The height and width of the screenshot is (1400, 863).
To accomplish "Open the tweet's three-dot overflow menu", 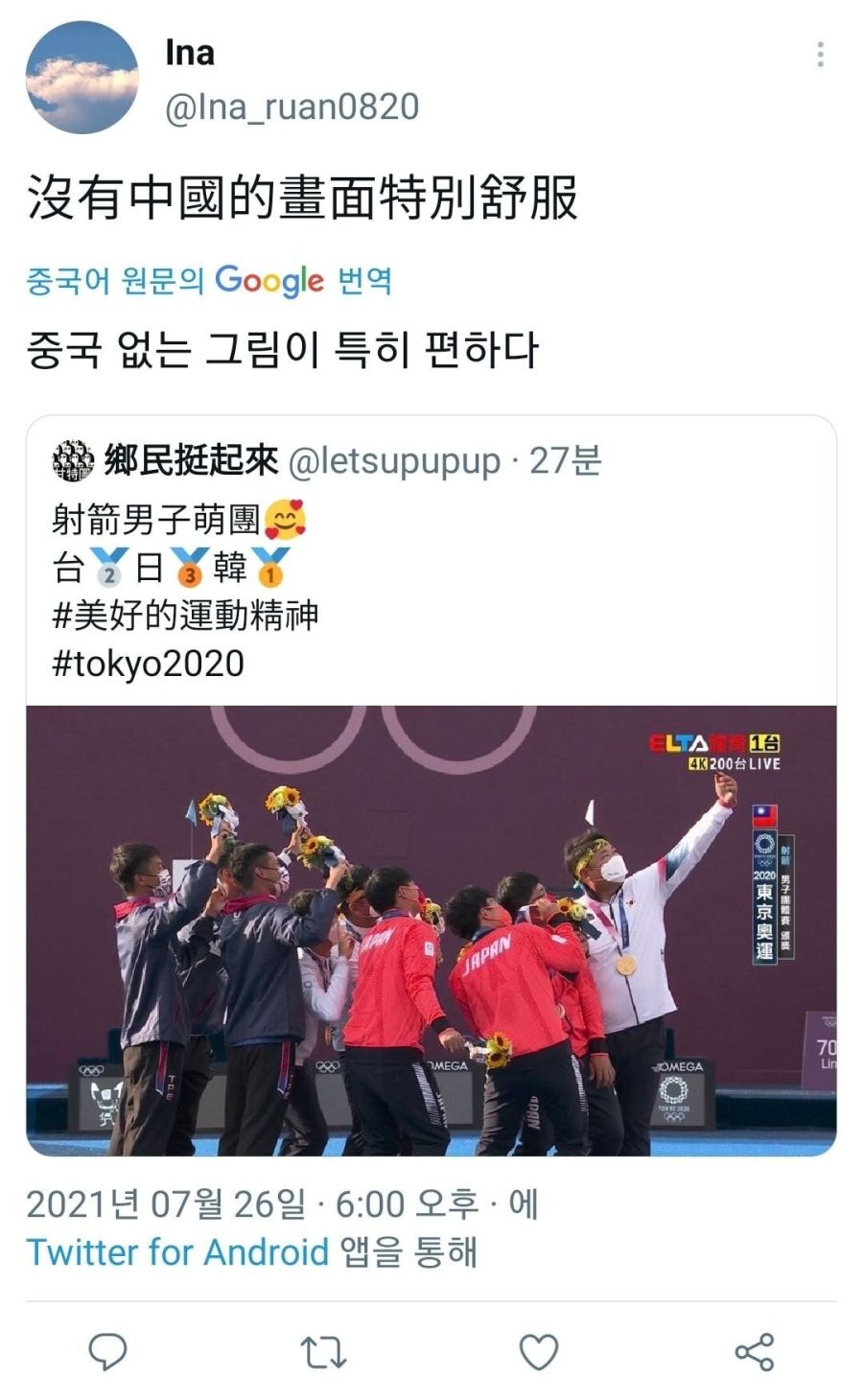I will [820, 55].
